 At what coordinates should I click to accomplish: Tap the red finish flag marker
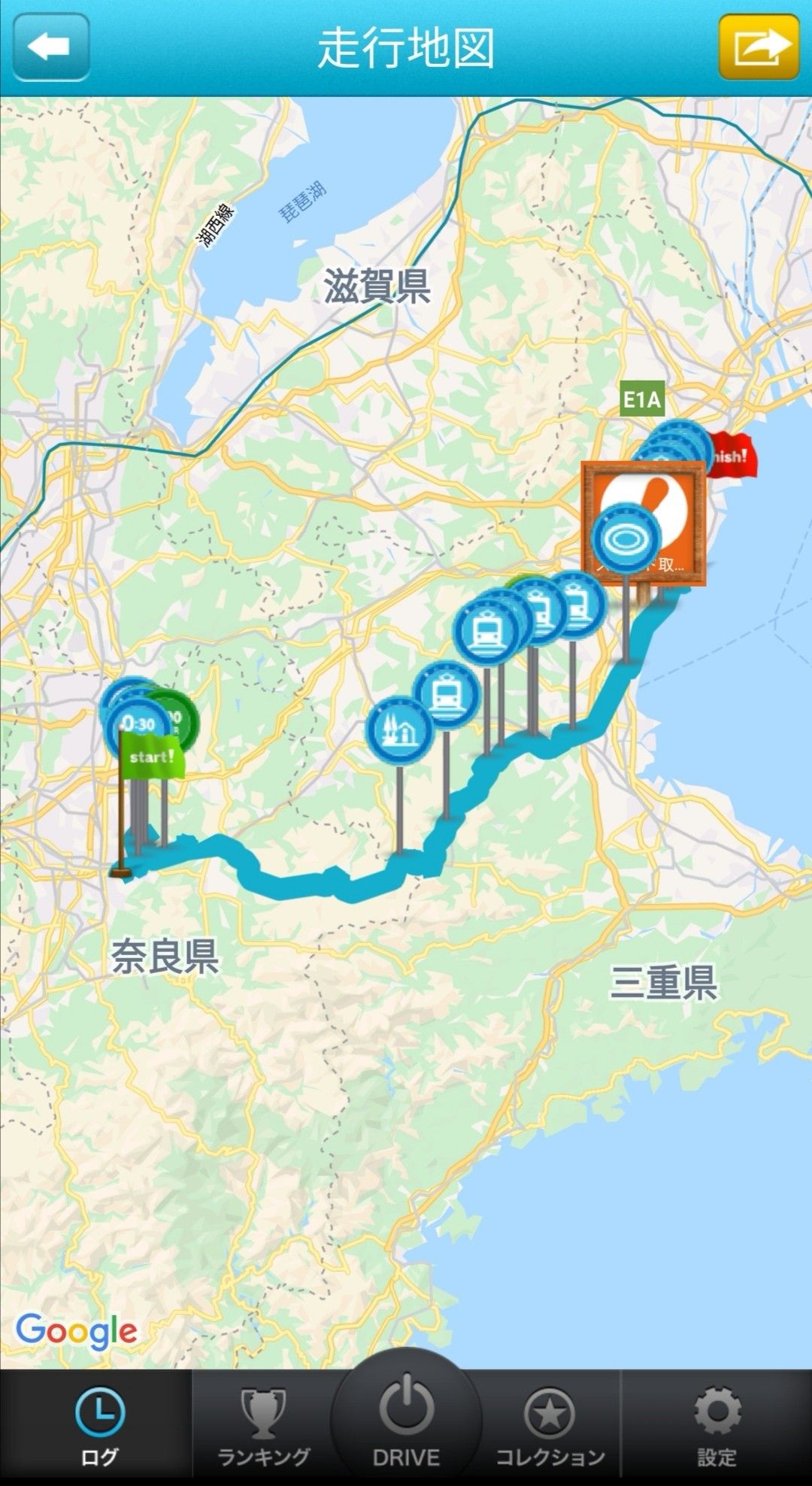[733, 455]
